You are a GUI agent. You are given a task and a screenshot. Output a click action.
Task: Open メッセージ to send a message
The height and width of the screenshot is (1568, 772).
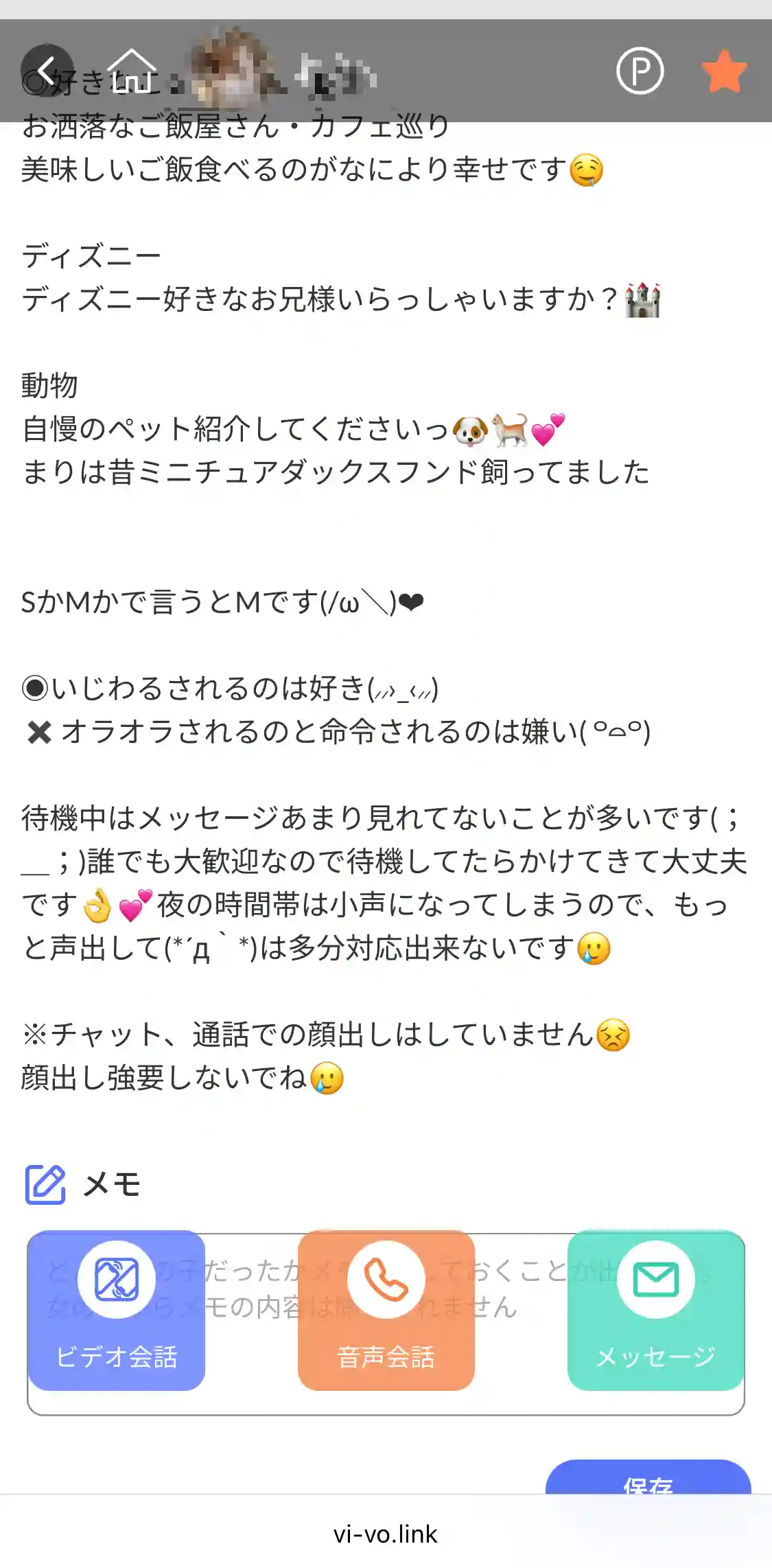656,1310
